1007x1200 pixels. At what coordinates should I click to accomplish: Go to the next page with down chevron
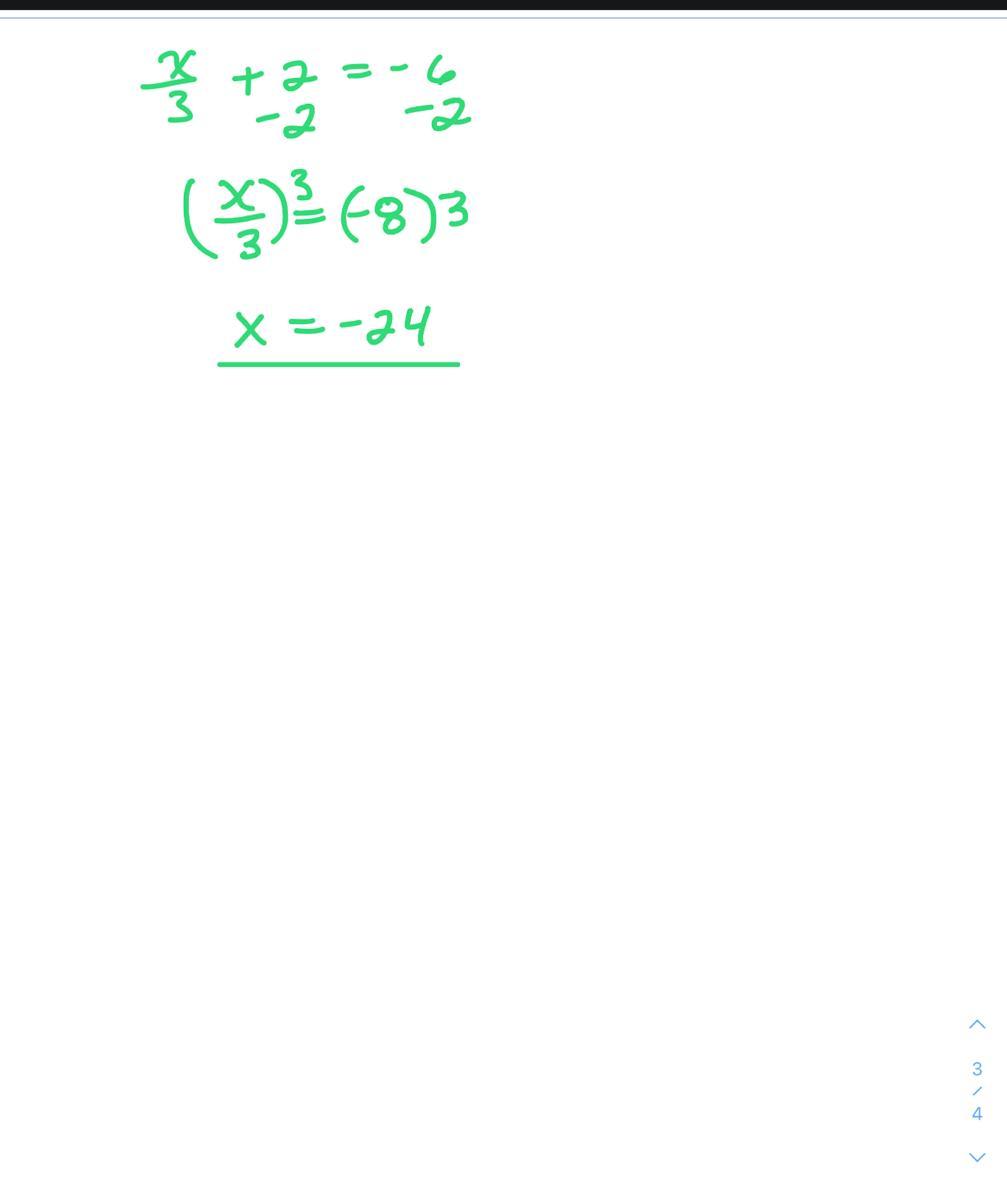[977, 1157]
